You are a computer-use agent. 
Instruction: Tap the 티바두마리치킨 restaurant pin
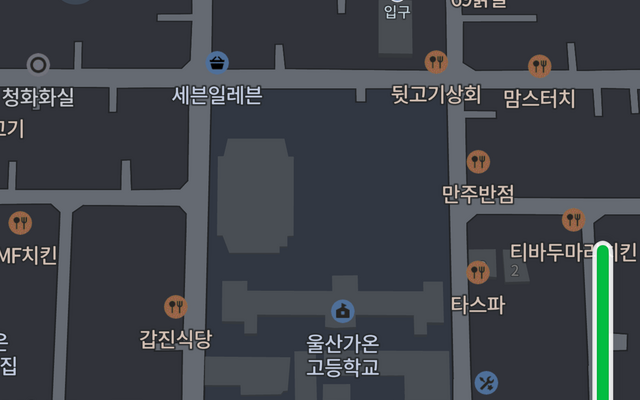(x=573, y=220)
